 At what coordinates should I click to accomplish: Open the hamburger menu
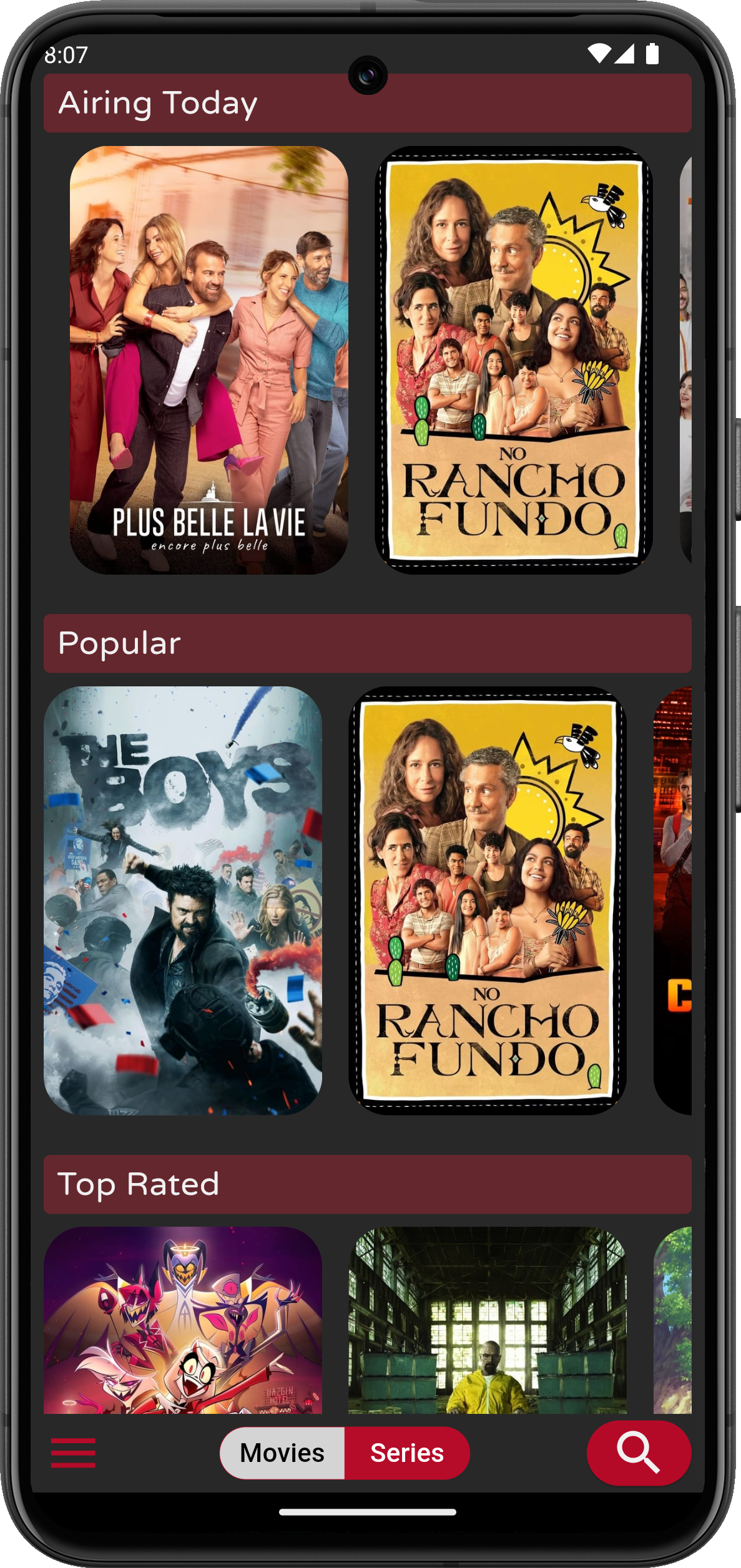pyautogui.click(x=73, y=1453)
